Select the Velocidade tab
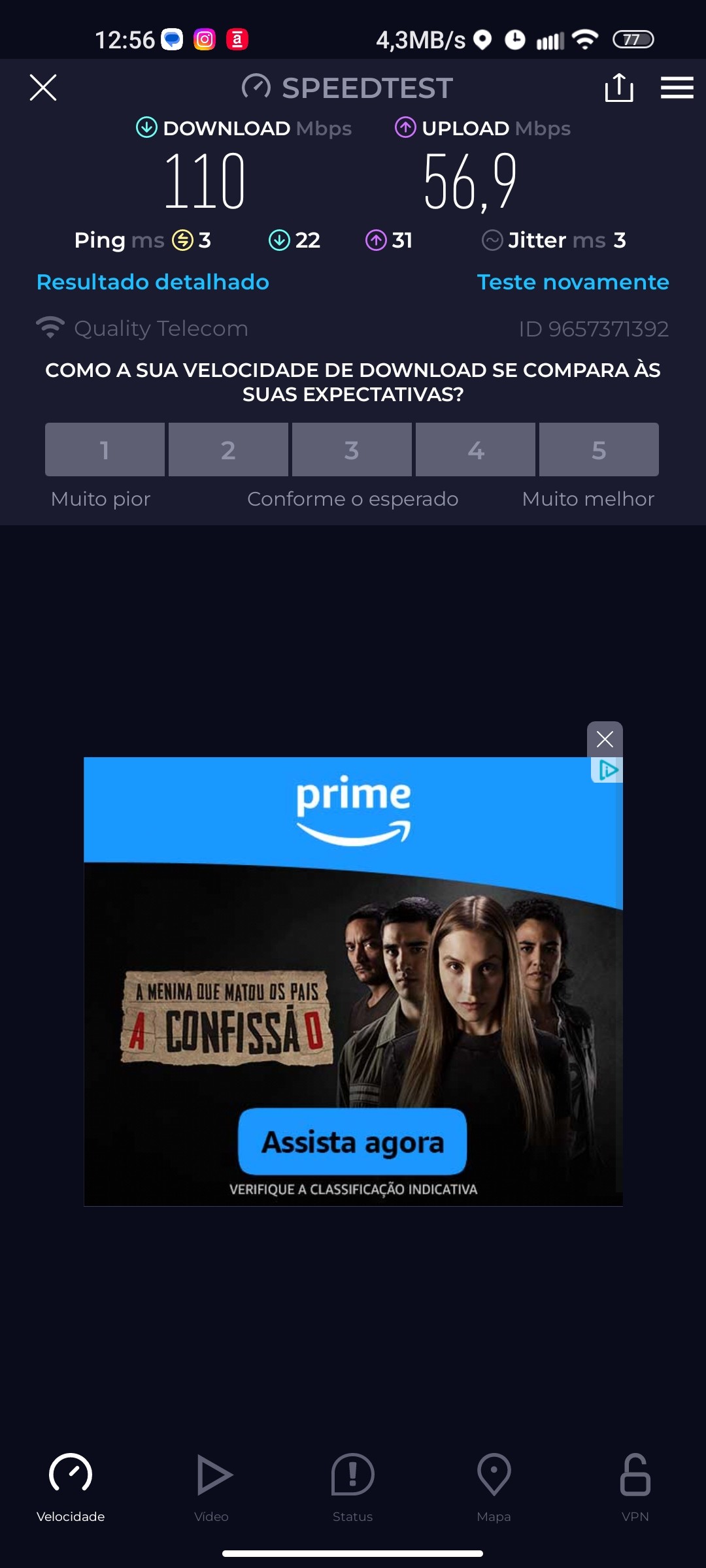 (x=71, y=1486)
